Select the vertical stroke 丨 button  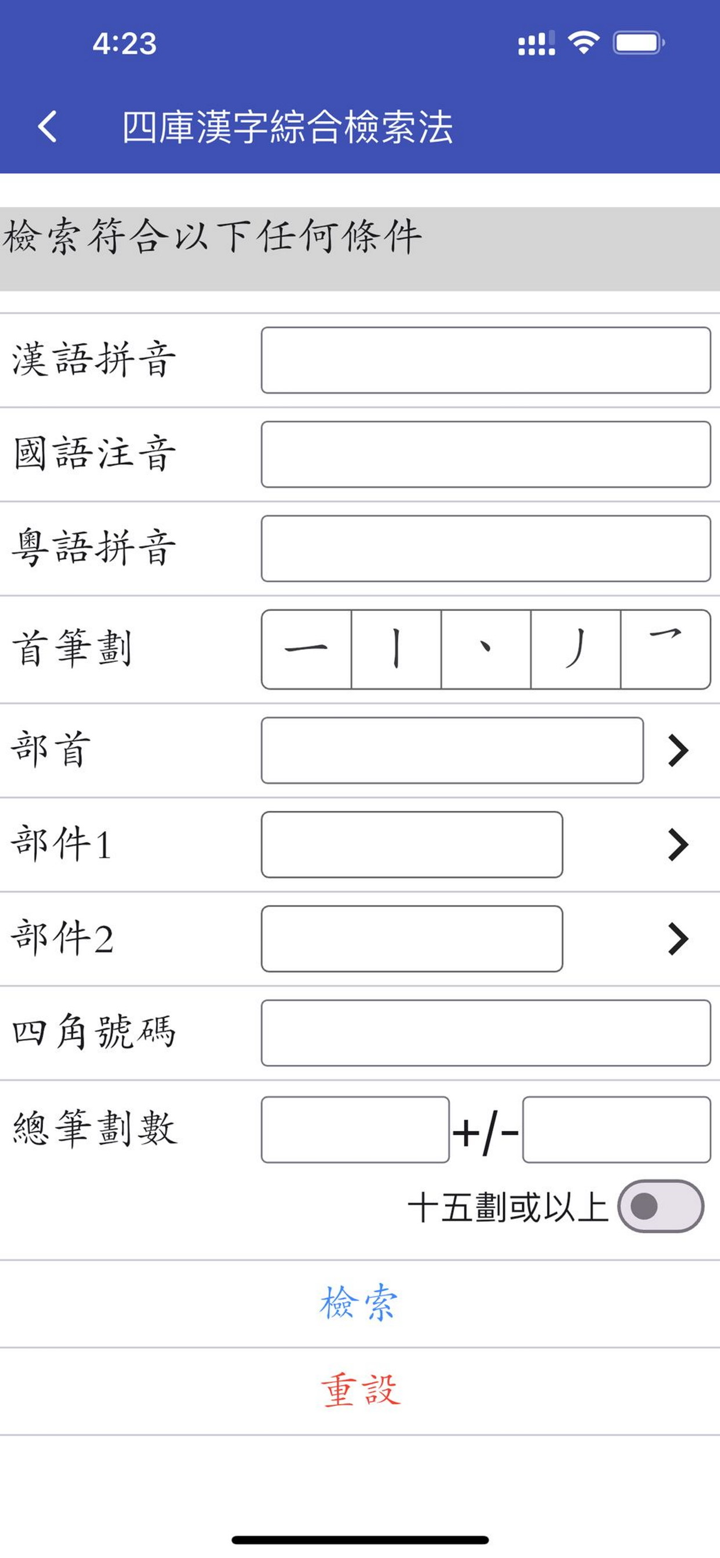[x=395, y=650]
